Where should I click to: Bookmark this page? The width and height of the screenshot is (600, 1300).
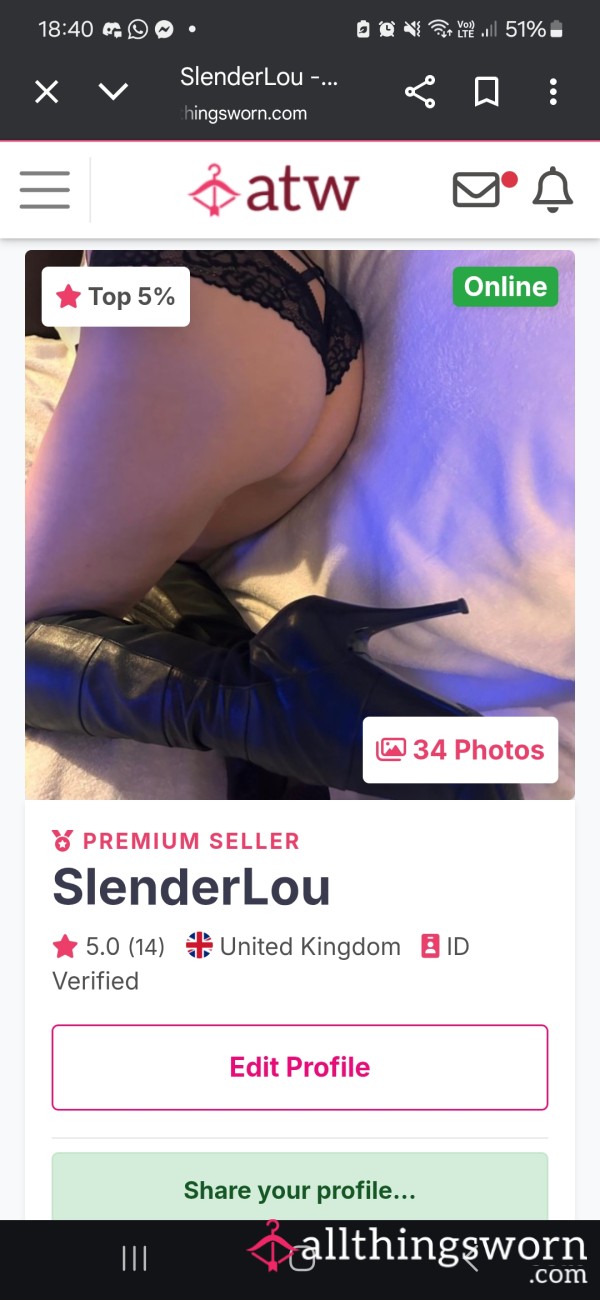[487, 93]
